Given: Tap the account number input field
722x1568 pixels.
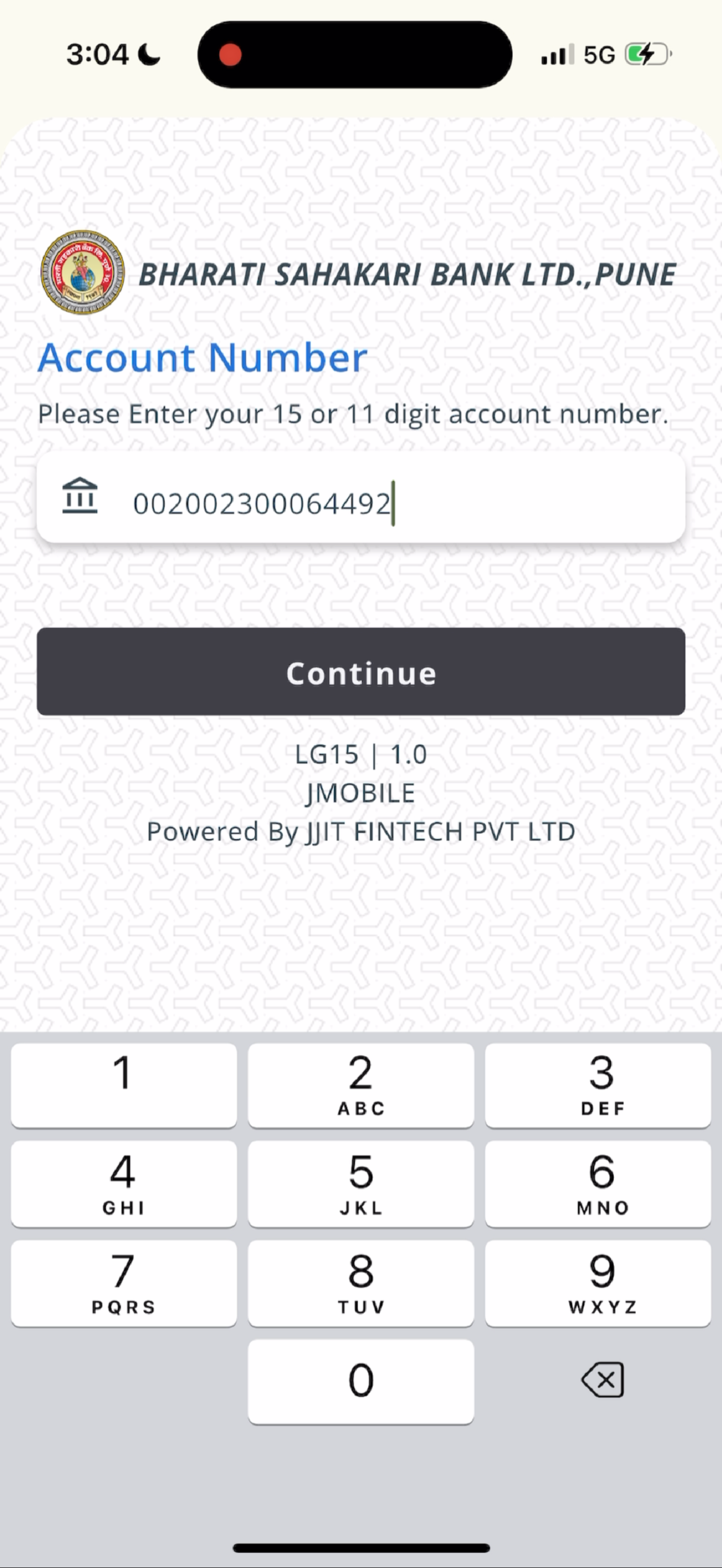Looking at the screenshot, I should (x=361, y=498).
